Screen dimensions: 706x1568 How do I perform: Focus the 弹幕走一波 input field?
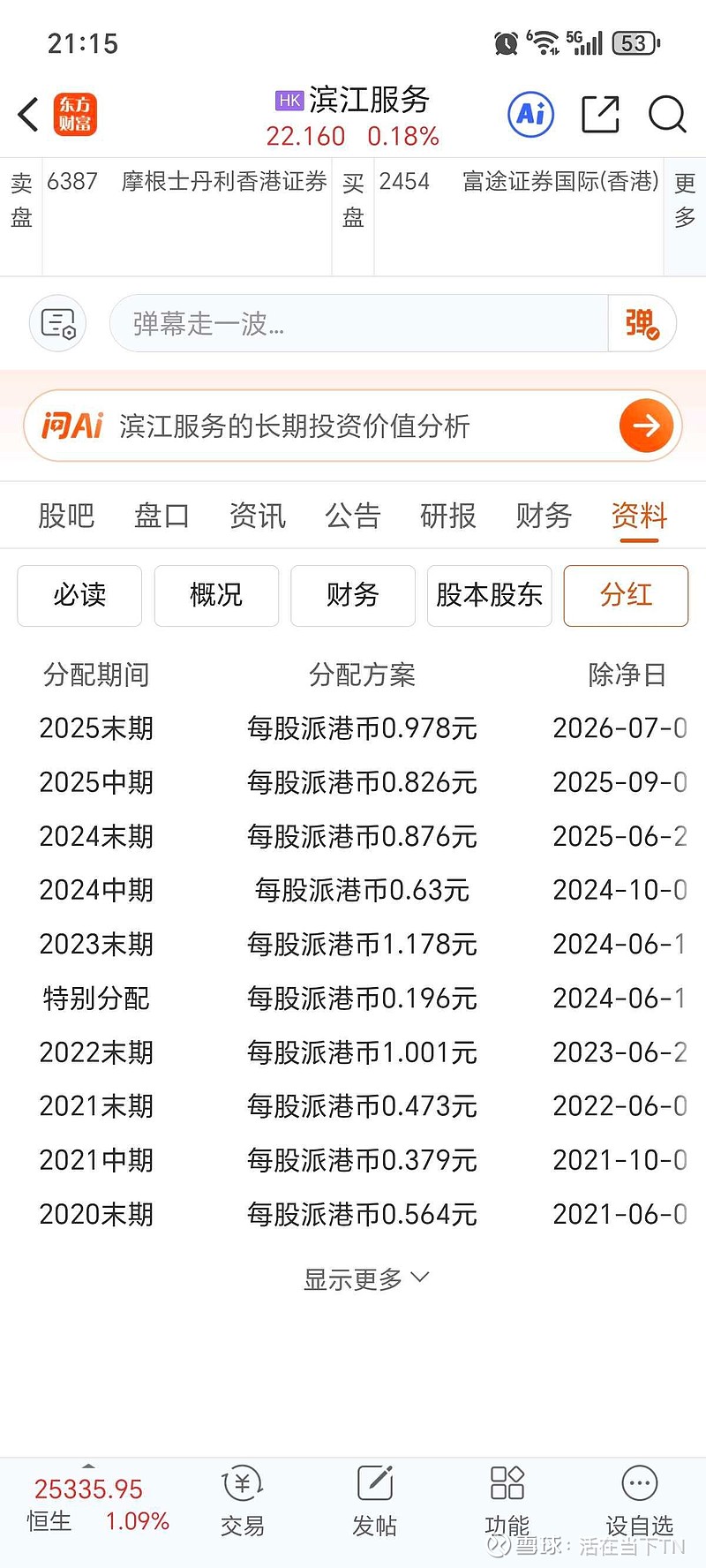tap(357, 324)
